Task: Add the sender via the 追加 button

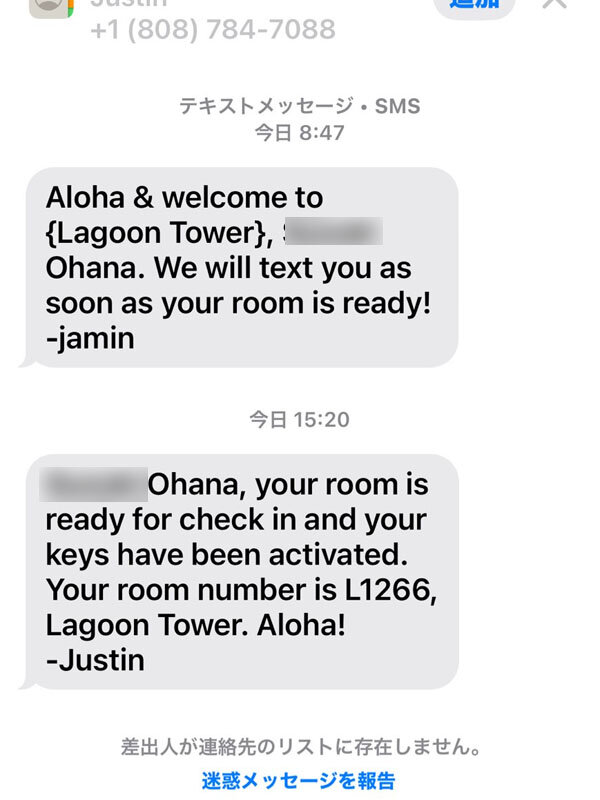Action: [474, 5]
